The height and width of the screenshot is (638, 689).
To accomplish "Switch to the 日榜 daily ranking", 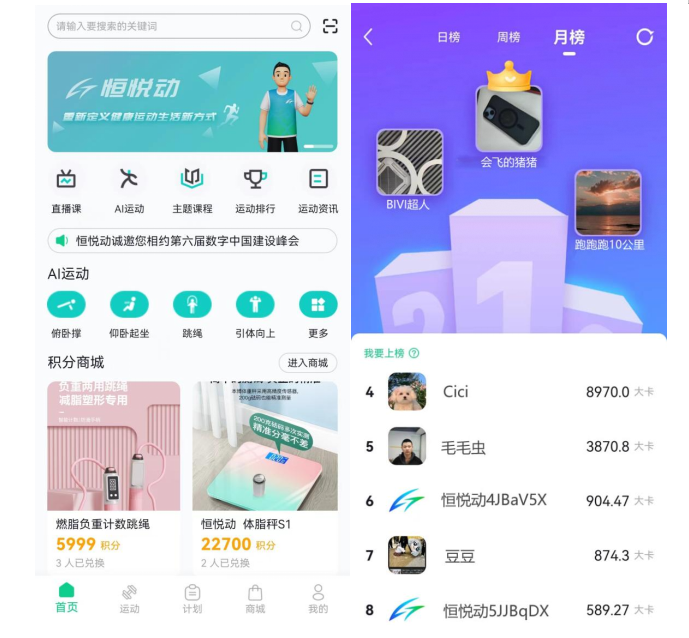I will (449, 38).
